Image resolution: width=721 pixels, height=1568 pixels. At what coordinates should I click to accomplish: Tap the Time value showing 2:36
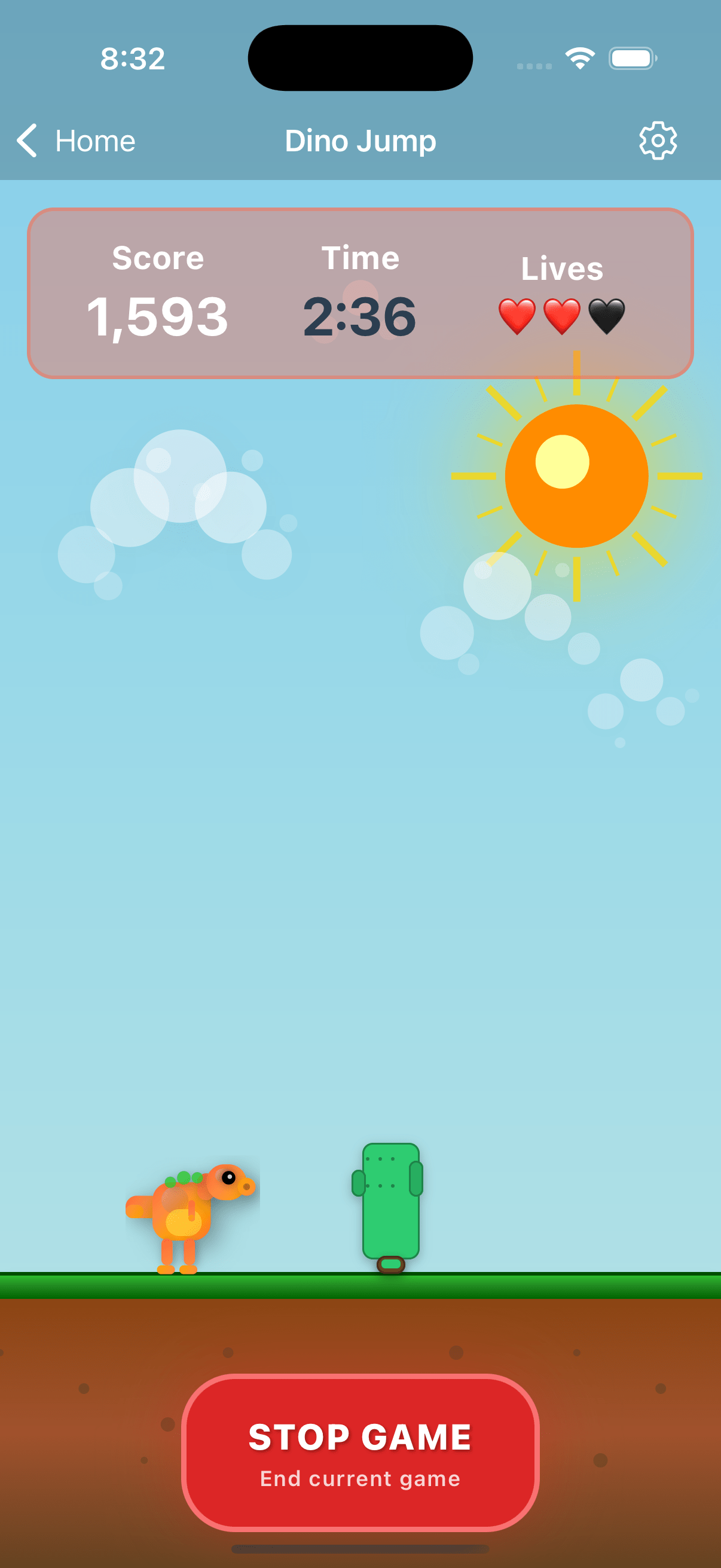pyautogui.click(x=360, y=315)
